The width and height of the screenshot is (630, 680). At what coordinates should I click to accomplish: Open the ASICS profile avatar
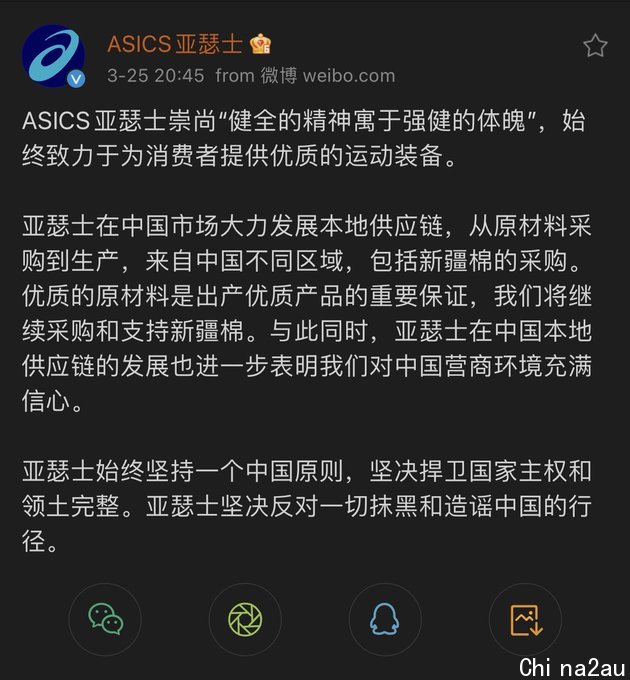(x=54, y=56)
